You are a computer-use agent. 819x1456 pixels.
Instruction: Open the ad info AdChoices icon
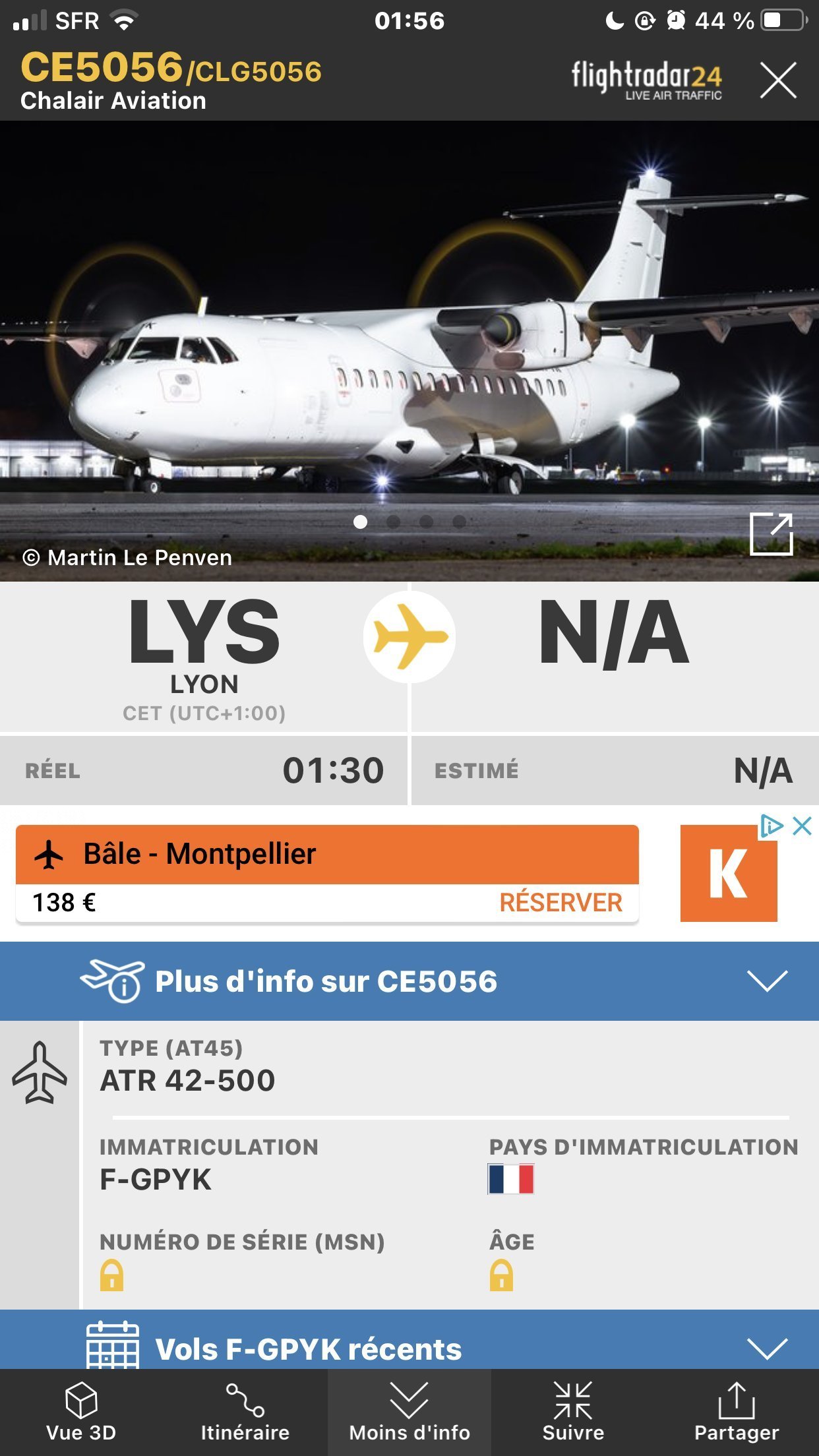point(772,826)
